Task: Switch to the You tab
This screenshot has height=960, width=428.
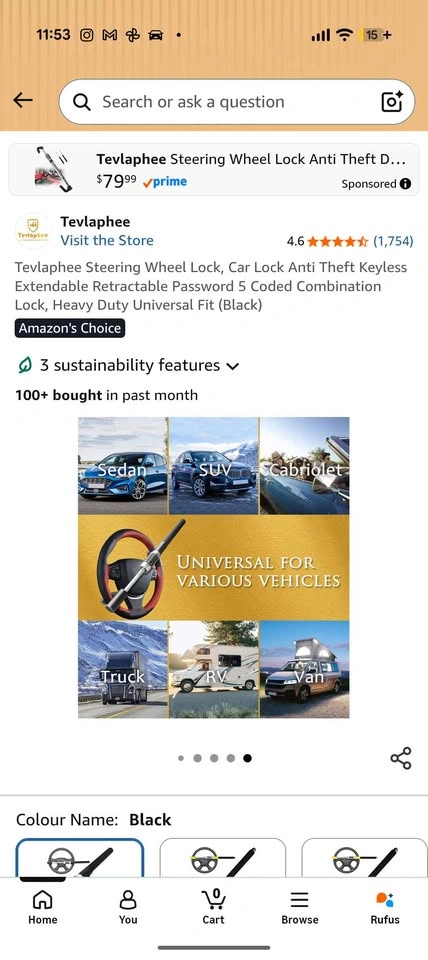Action: coord(128,907)
